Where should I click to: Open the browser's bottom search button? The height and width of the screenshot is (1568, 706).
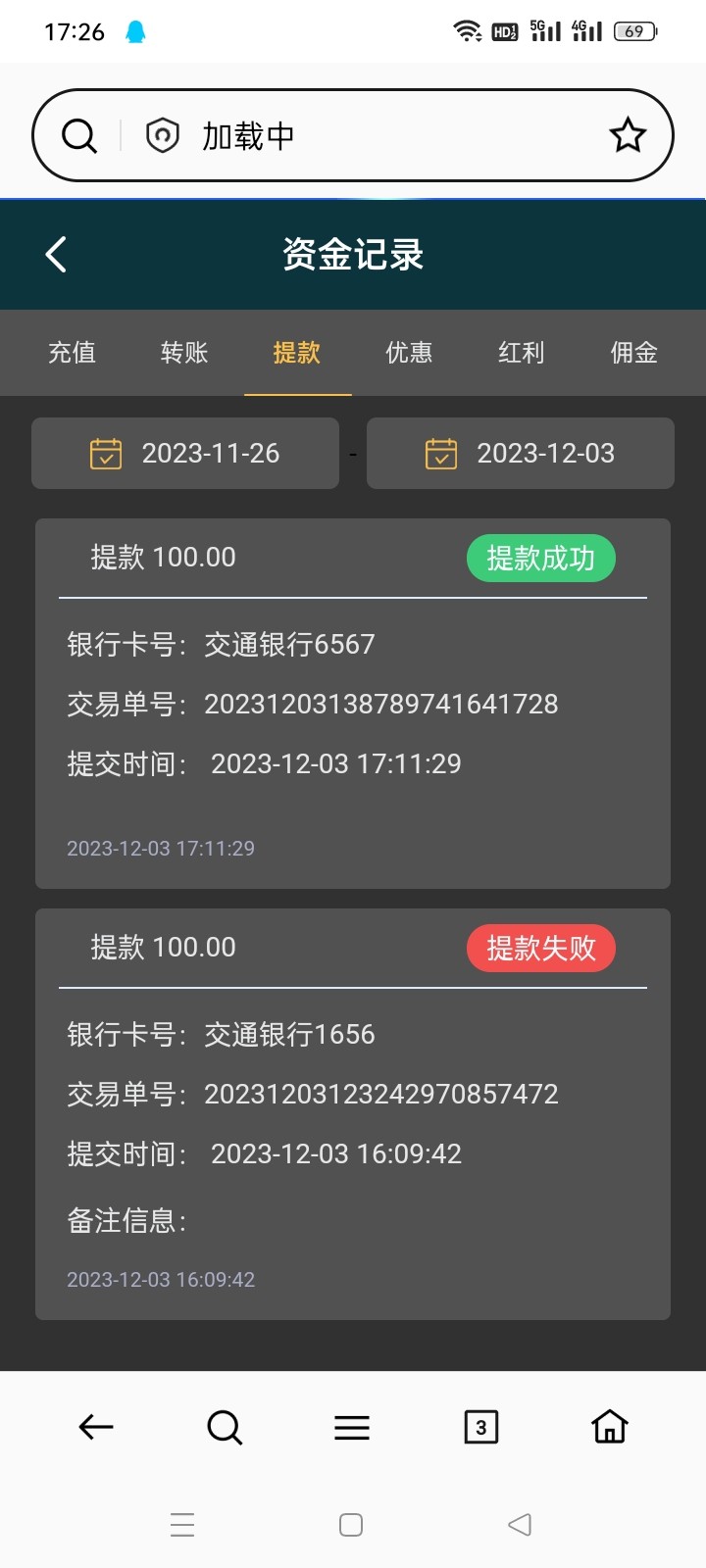pos(225,1427)
